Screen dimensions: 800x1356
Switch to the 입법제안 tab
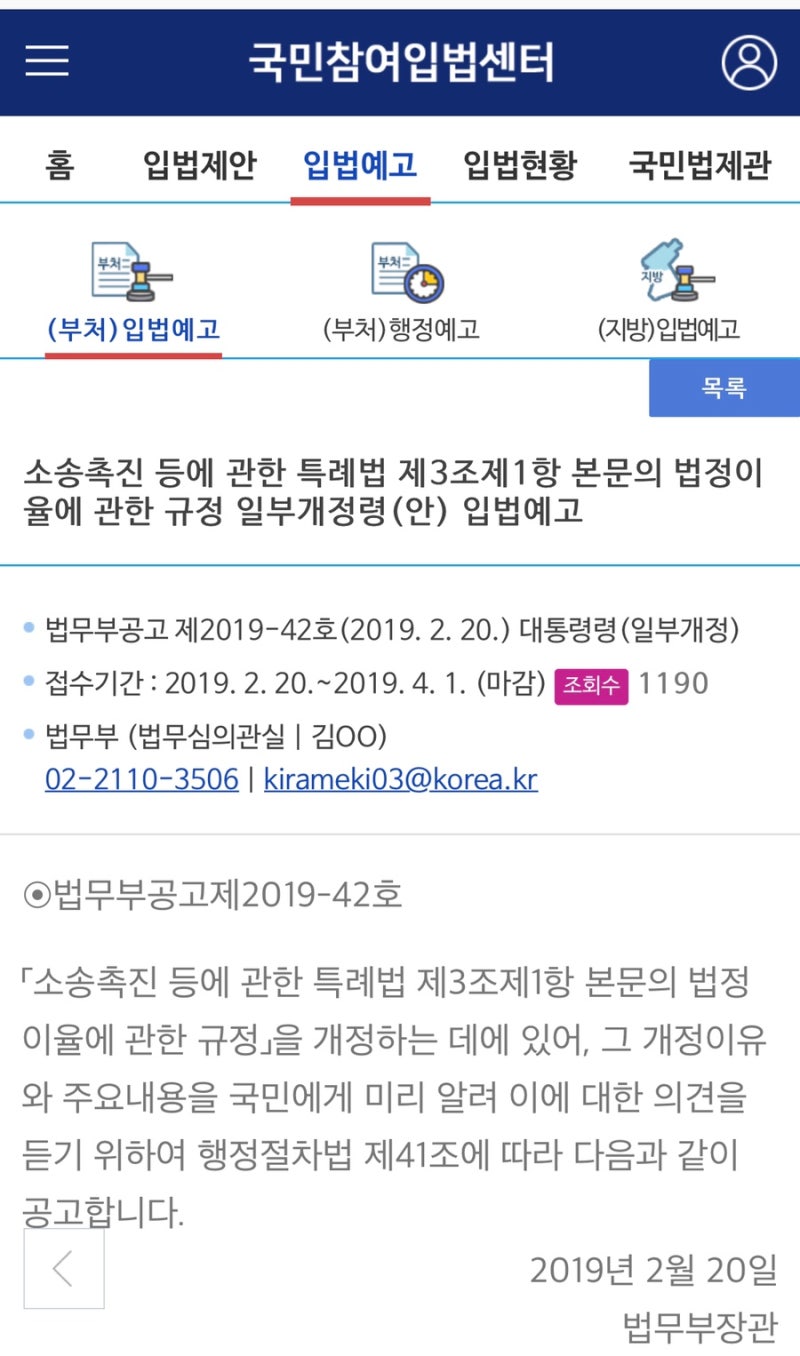(x=200, y=164)
